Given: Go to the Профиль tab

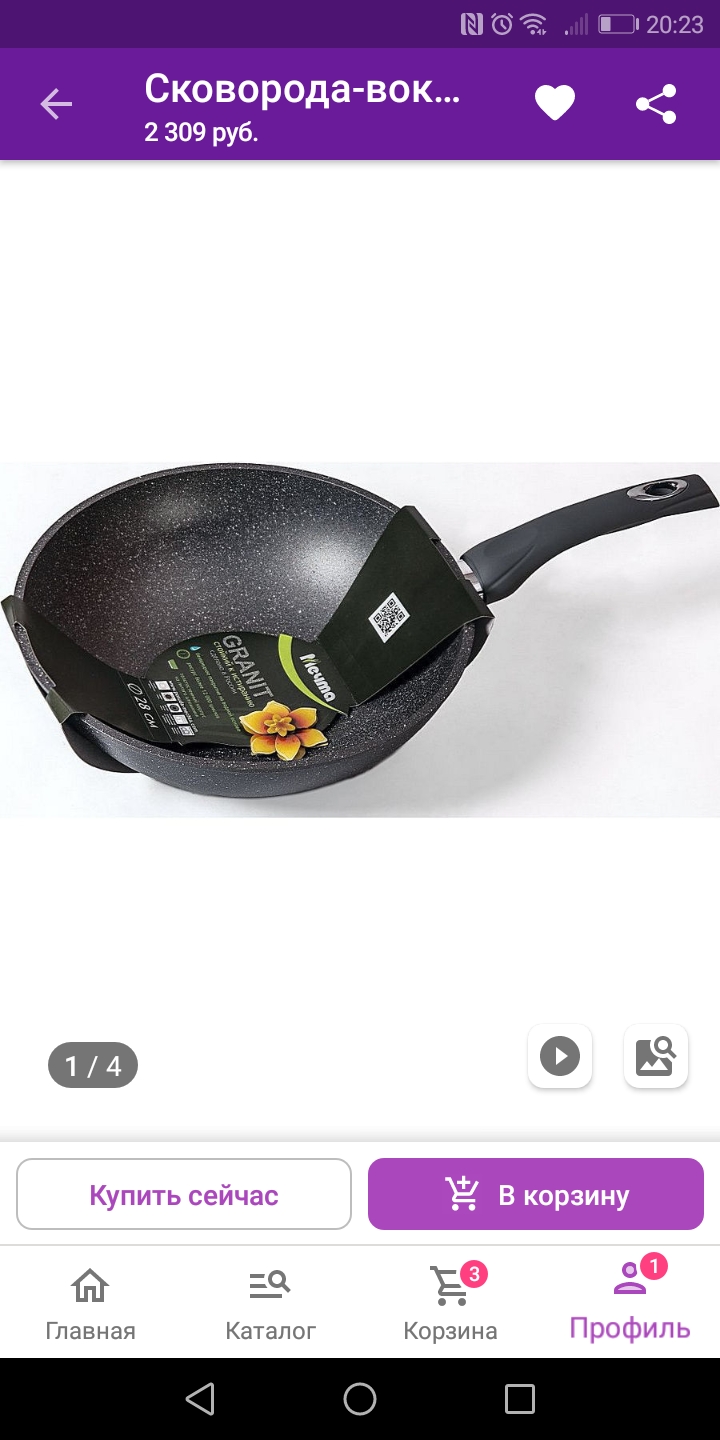Looking at the screenshot, I should pyautogui.click(x=630, y=1301).
